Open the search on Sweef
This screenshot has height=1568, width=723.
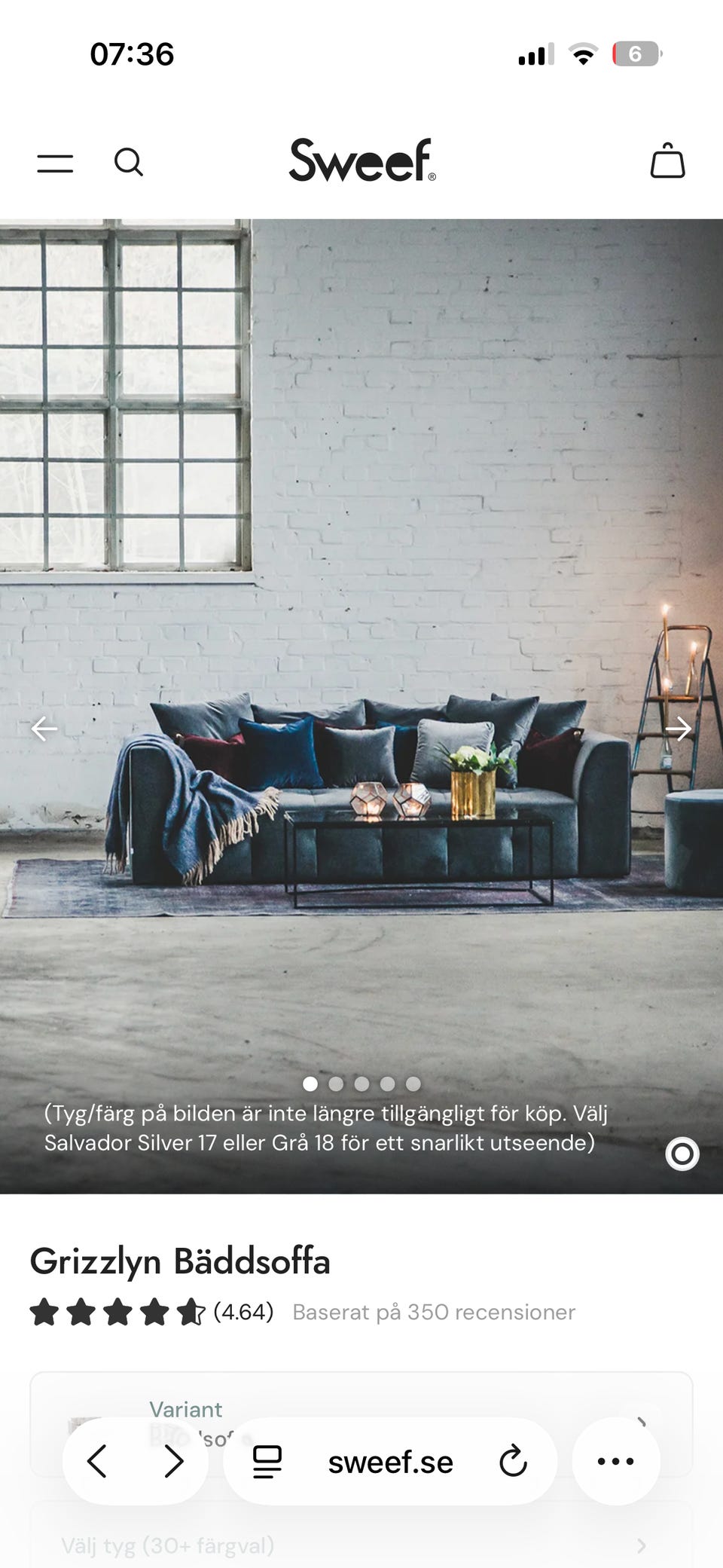128,160
